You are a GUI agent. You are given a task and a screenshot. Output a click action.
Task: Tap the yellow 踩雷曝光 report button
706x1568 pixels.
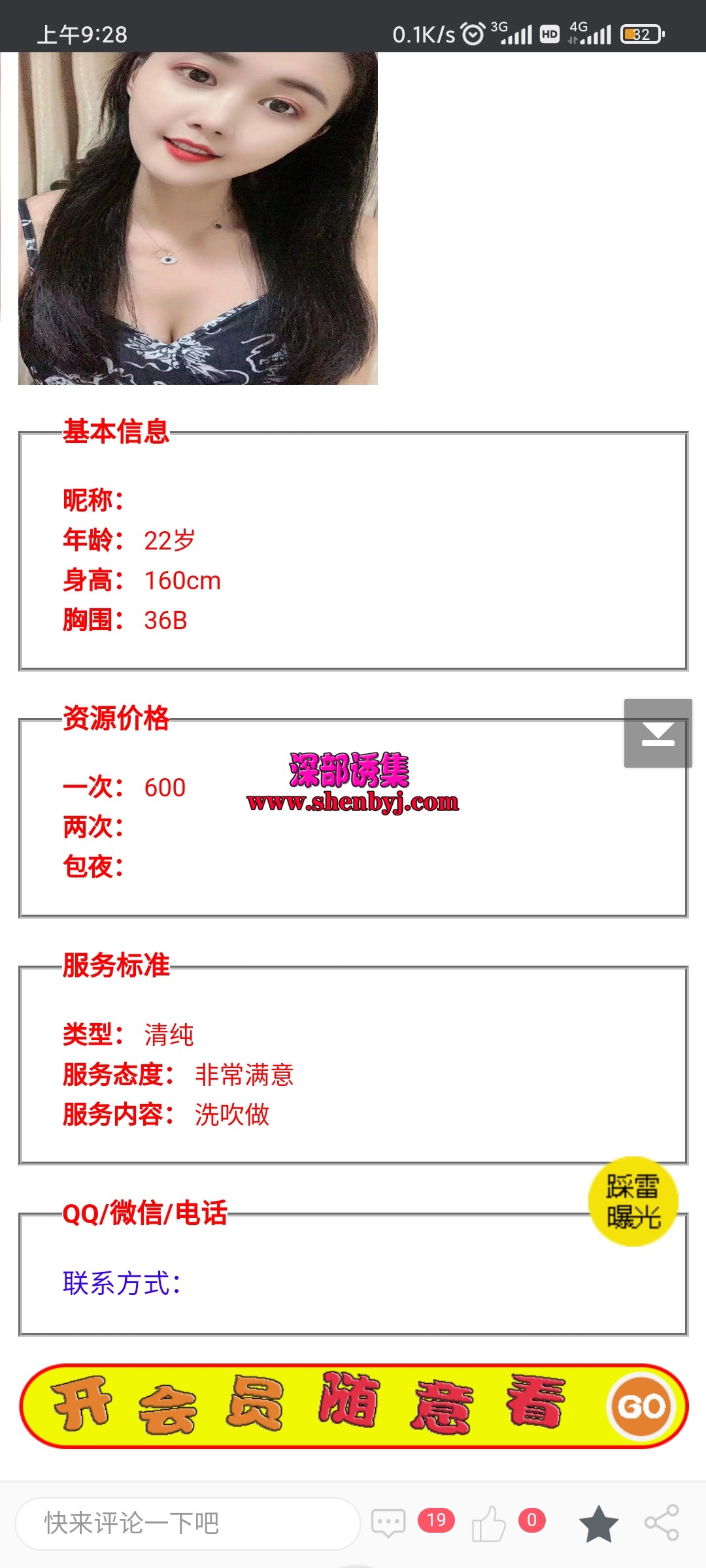pos(633,1201)
